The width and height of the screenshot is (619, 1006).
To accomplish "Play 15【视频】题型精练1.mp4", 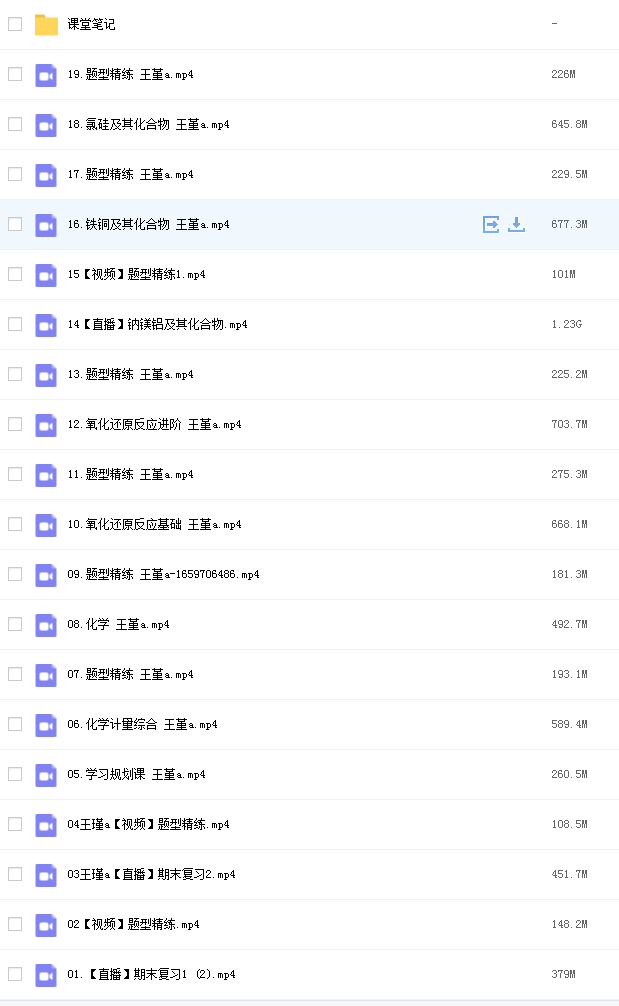I will 136,275.
